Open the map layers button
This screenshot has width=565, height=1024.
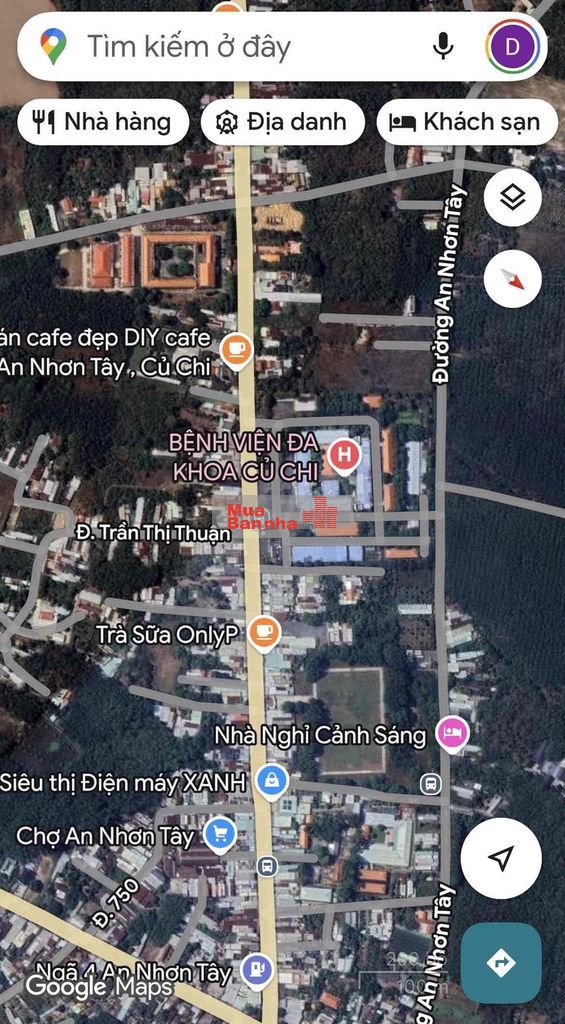(513, 197)
